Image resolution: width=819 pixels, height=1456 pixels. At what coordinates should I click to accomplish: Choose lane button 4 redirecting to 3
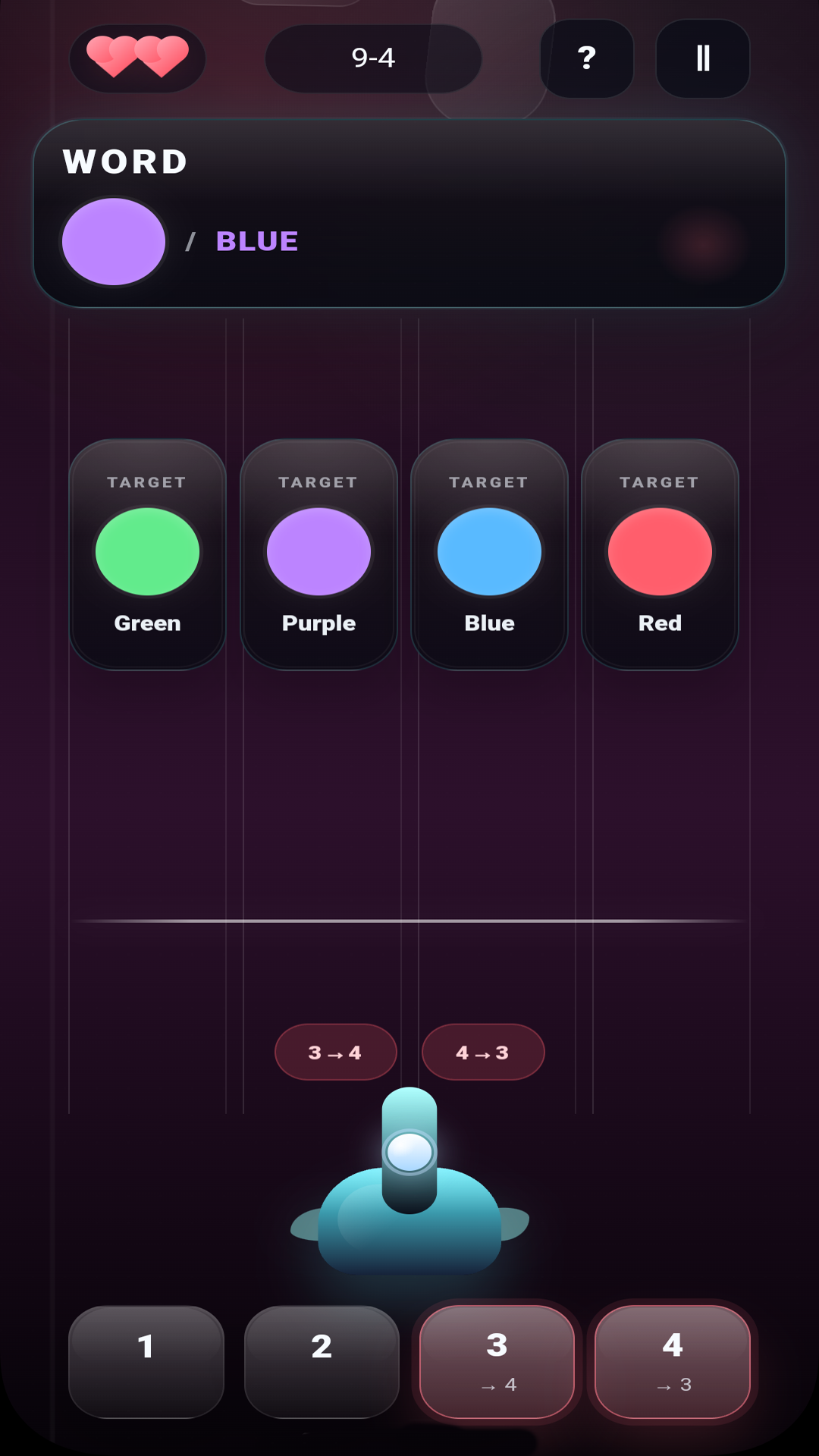click(673, 1361)
